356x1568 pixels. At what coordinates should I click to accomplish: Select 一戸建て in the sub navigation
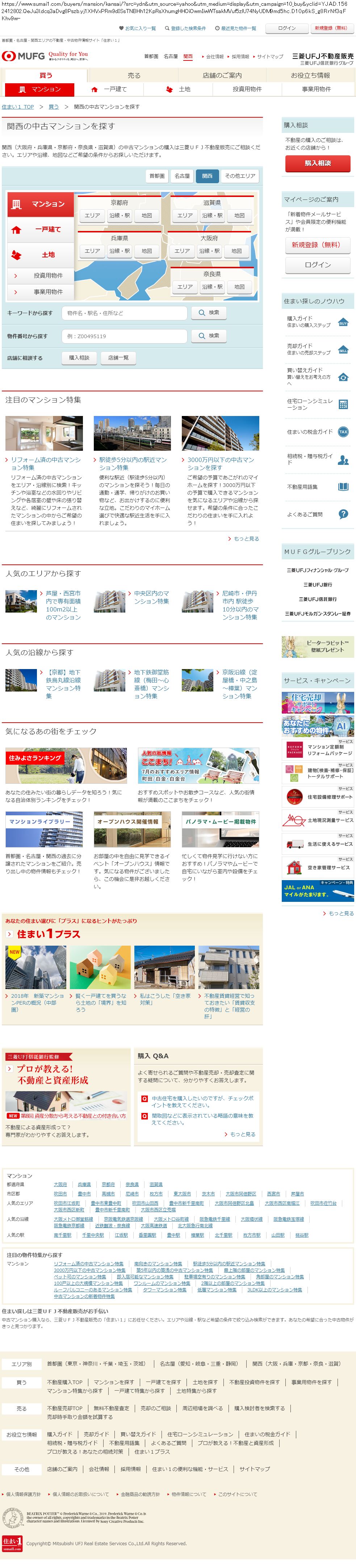(109, 89)
